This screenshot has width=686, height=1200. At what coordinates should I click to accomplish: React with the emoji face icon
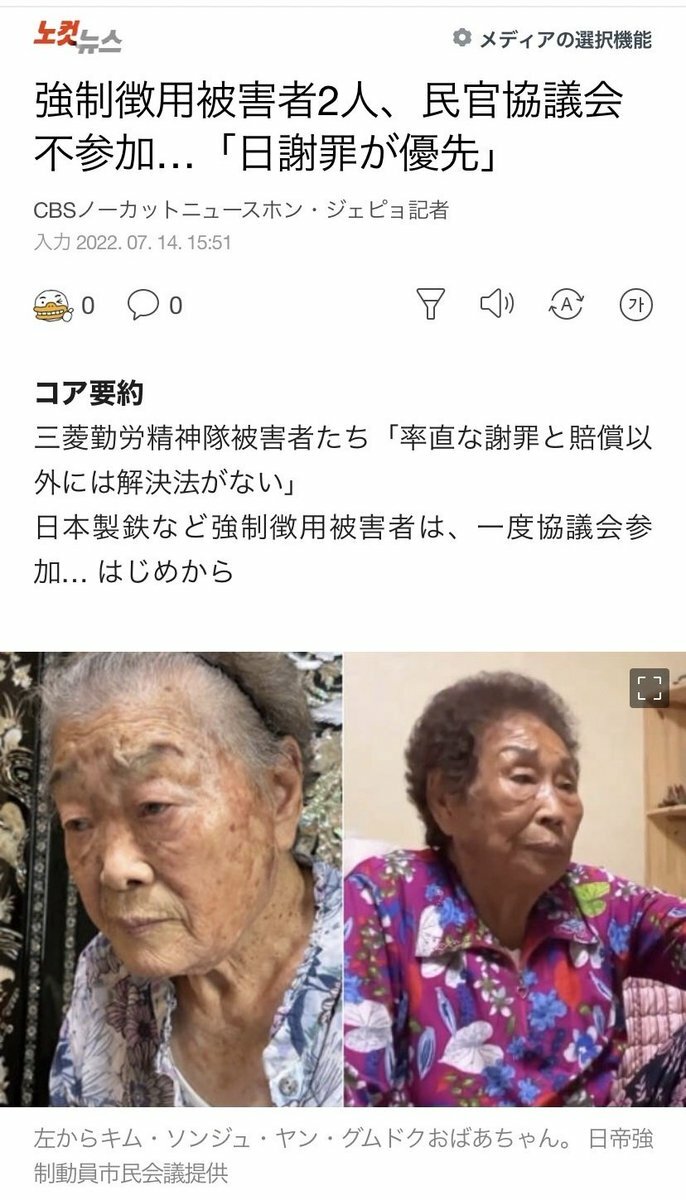pos(52,305)
